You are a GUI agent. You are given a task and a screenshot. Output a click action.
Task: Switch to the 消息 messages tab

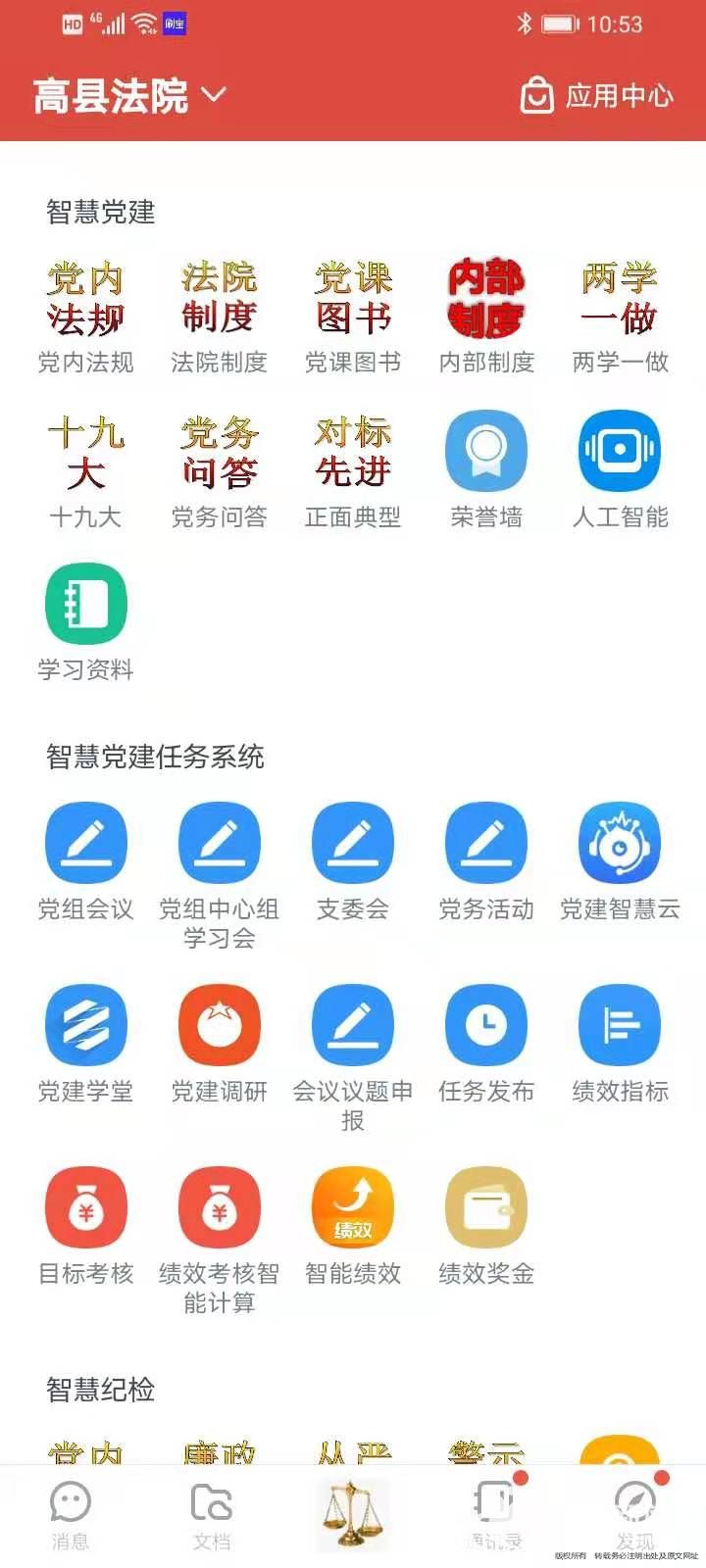point(71,1514)
